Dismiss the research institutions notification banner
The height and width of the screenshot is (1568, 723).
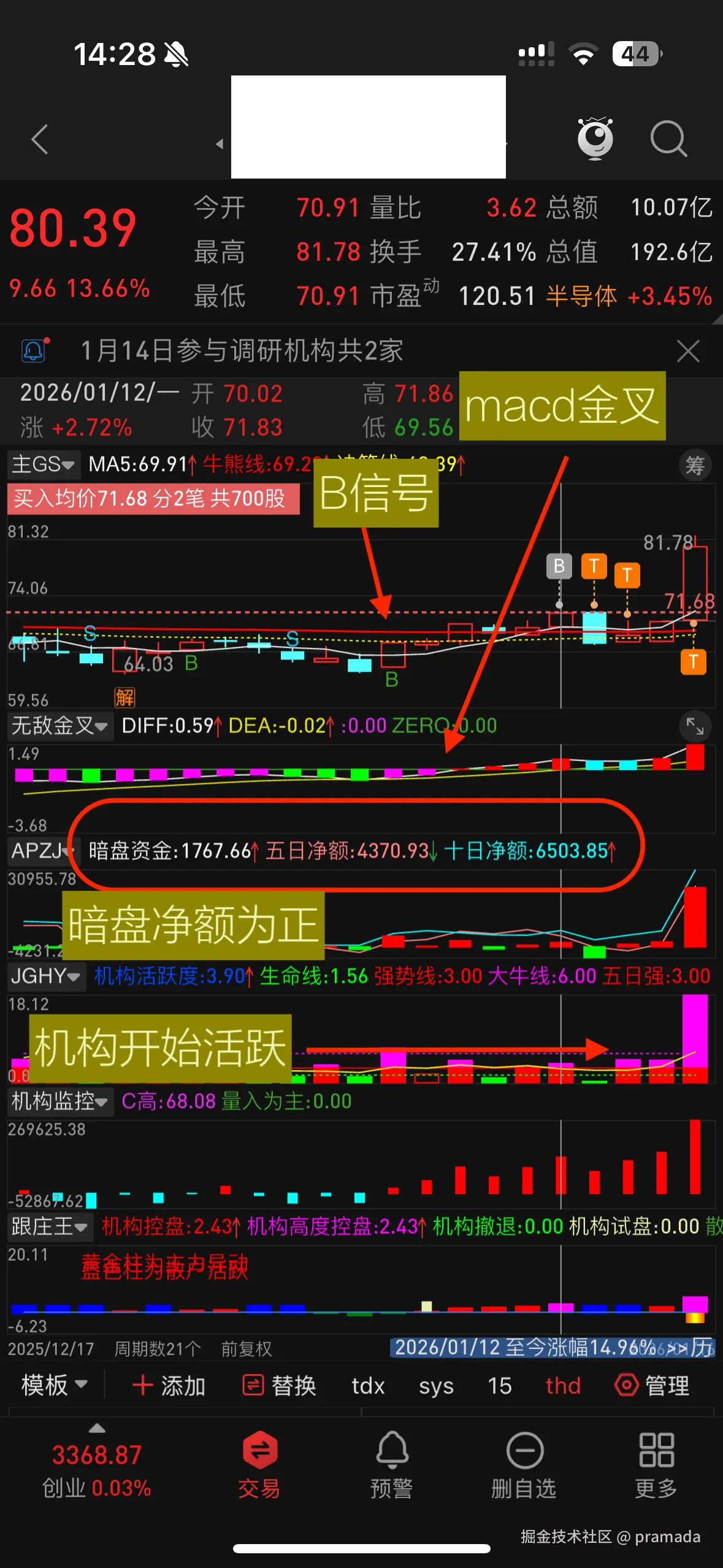(x=687, y=350)
